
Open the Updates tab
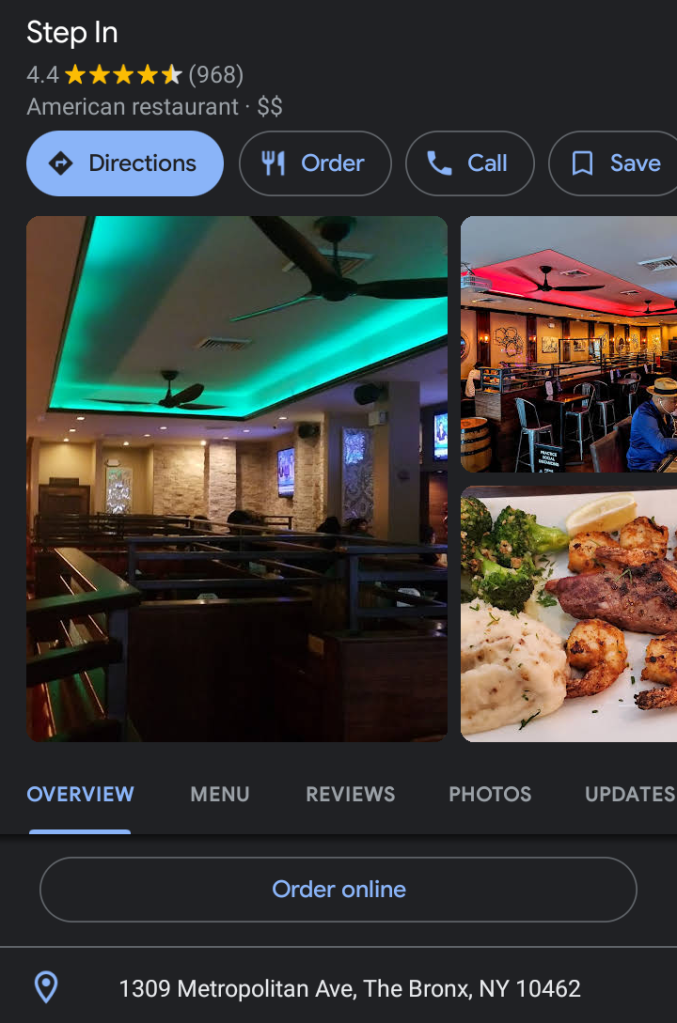(x=630, y=794)
